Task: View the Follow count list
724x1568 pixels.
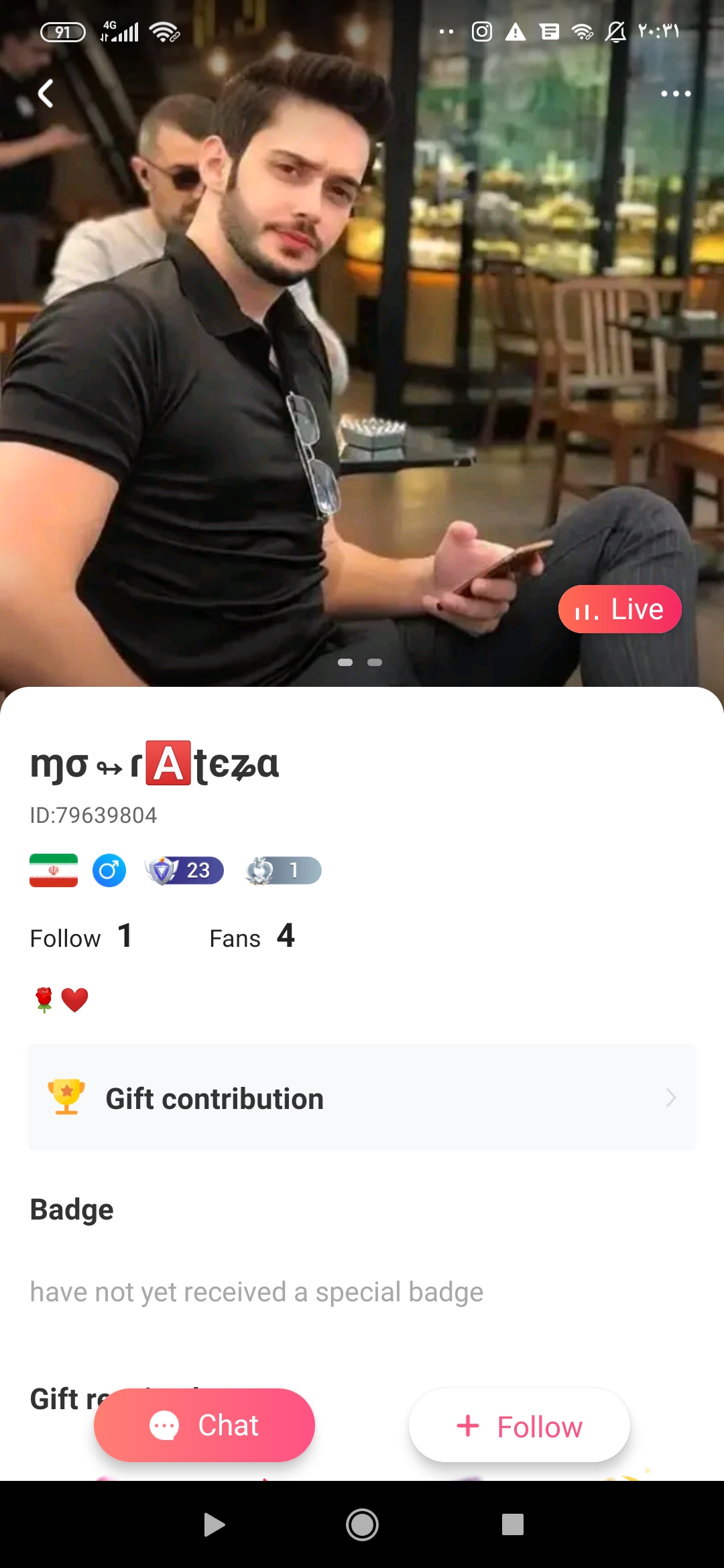Action: [81, 937]
